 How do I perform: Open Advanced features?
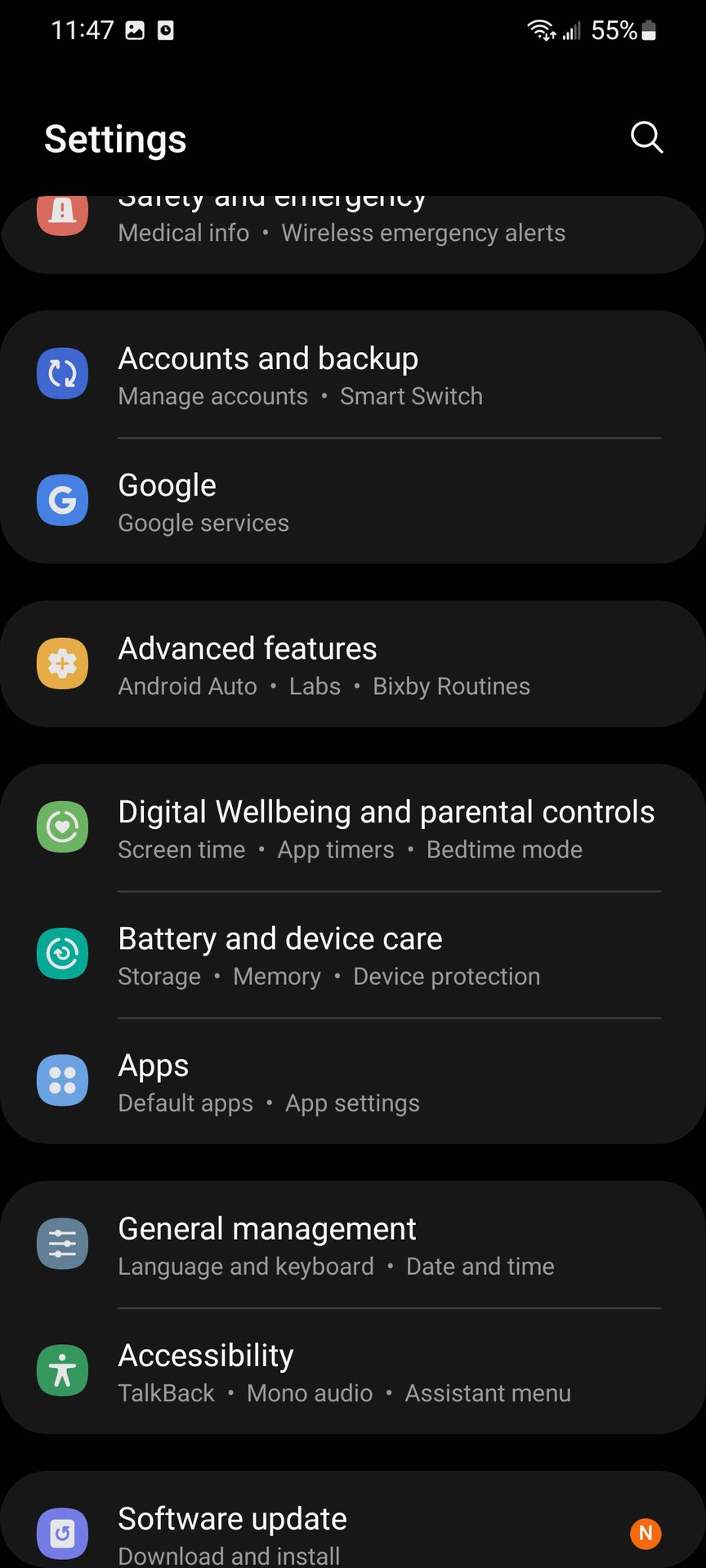(351, 665)
